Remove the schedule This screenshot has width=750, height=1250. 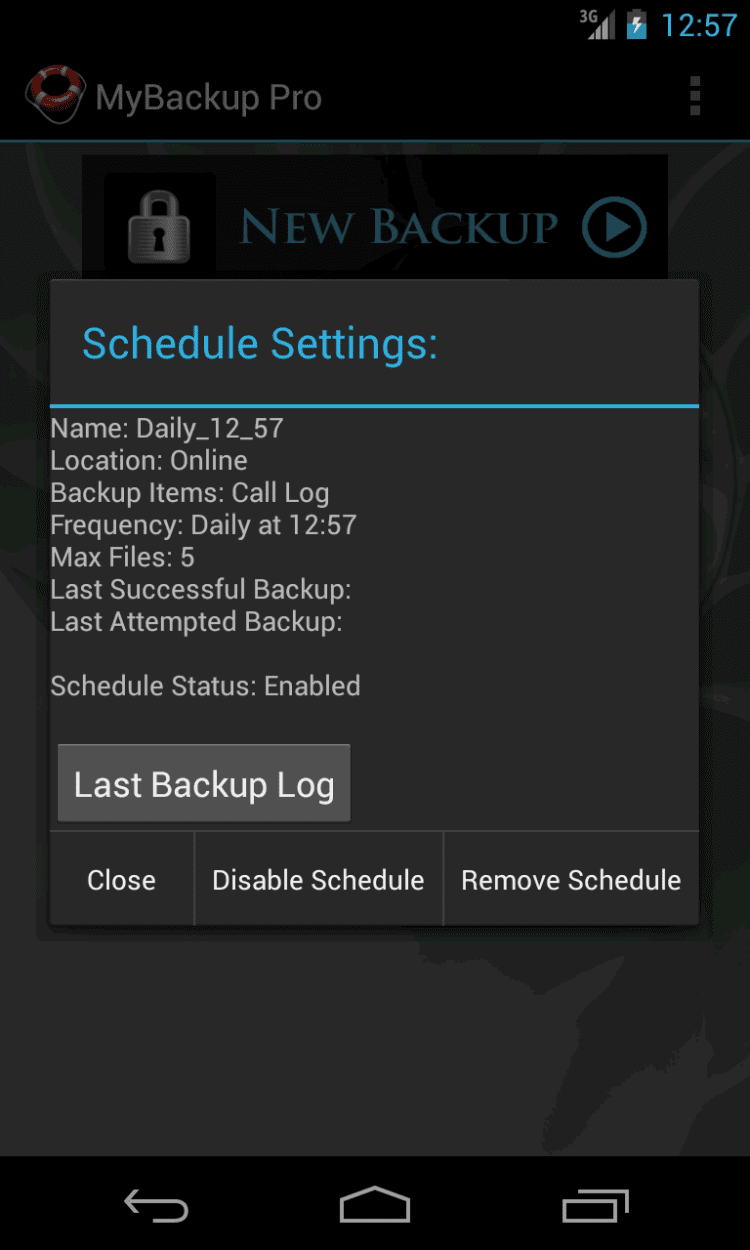pos(571,880)
